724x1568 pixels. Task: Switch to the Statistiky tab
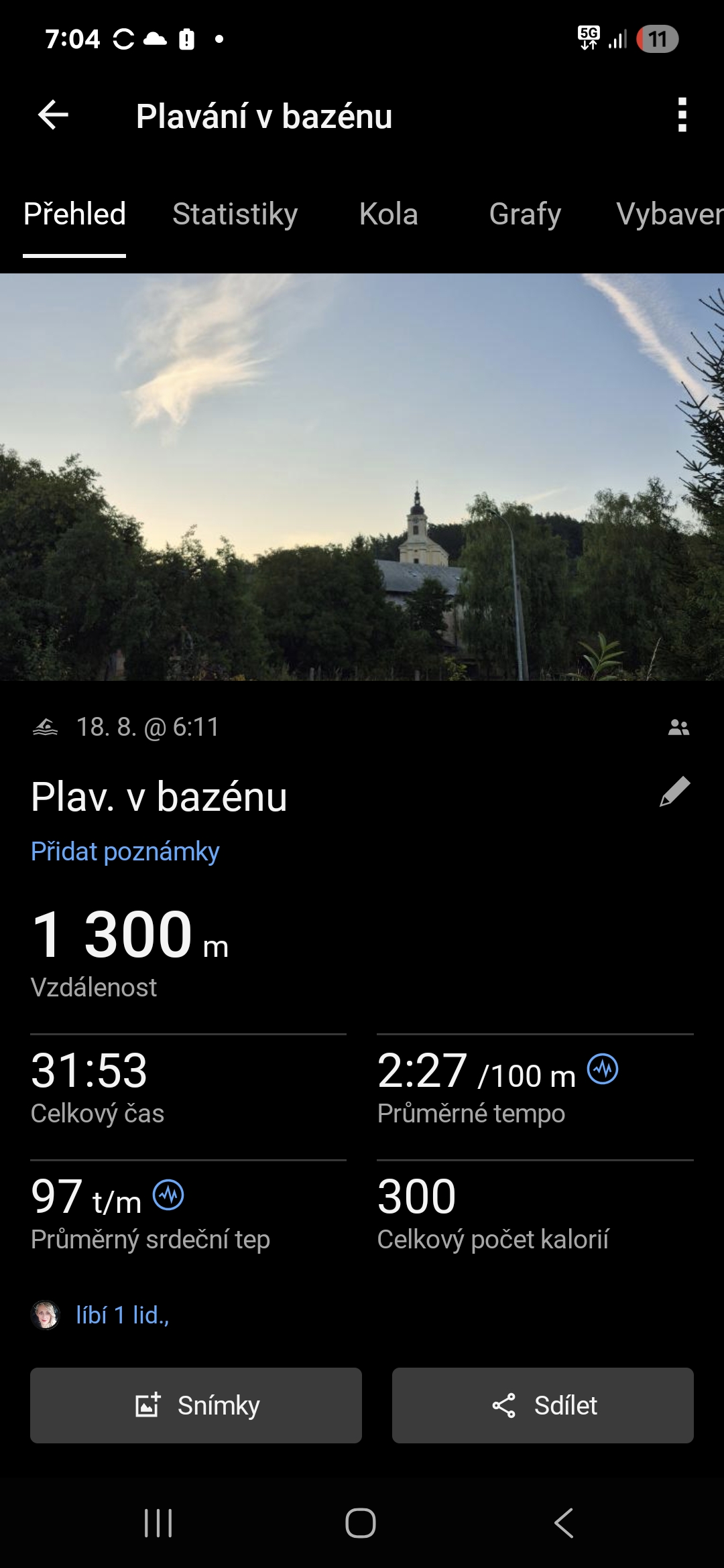(235, 214)
